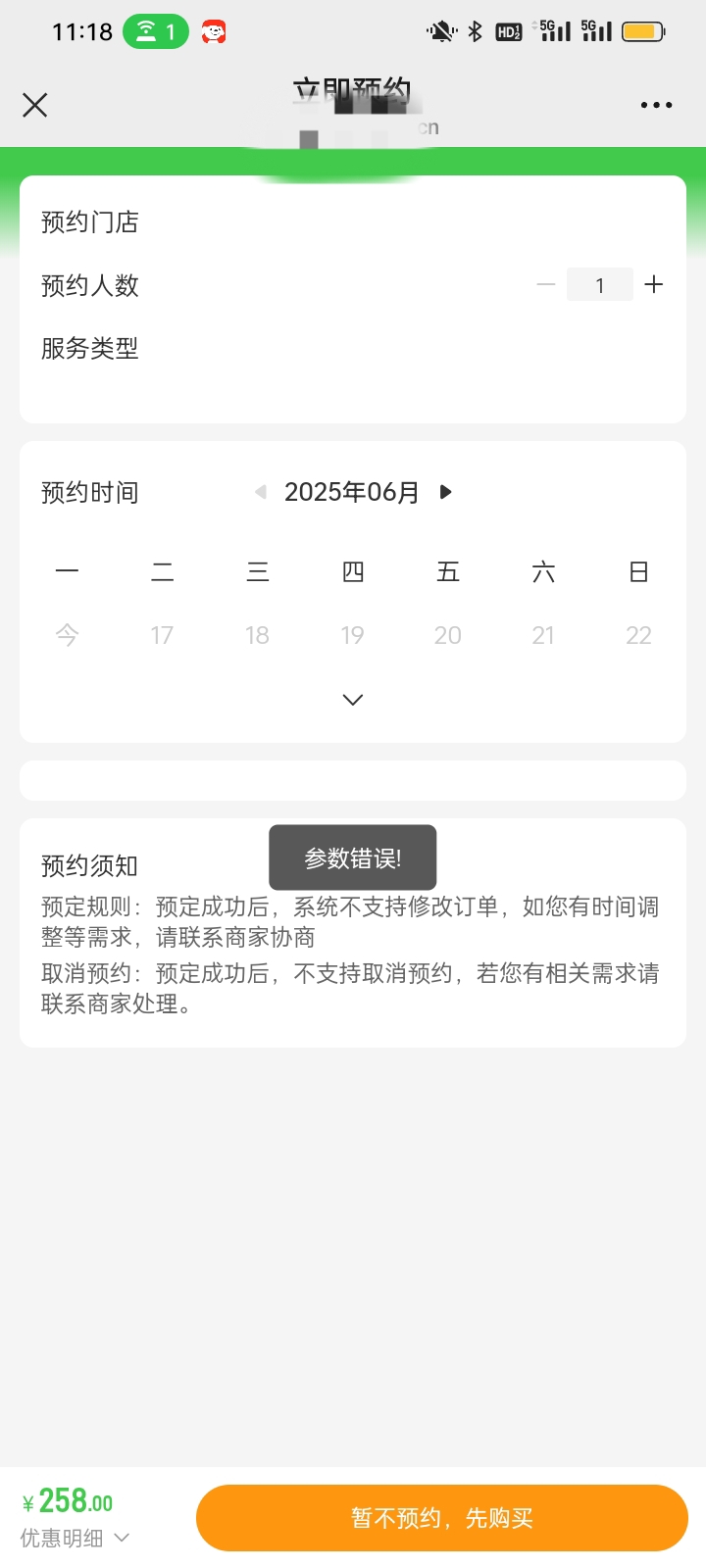Expand the 优惠明细 price details
The image size is (706, 1568).
tap(75, 1538)
